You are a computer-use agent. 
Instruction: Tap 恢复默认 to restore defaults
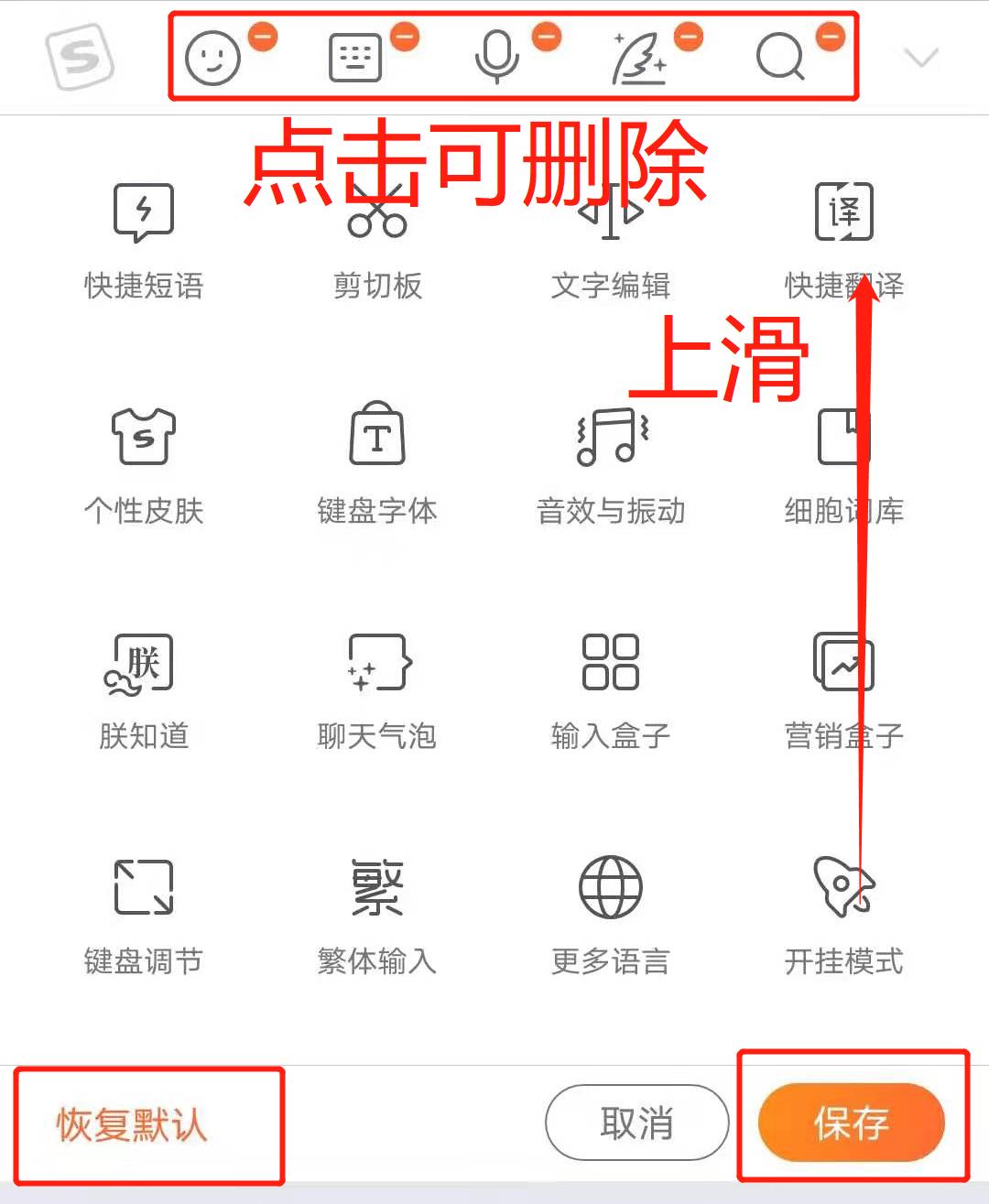tap(134, 1124)
